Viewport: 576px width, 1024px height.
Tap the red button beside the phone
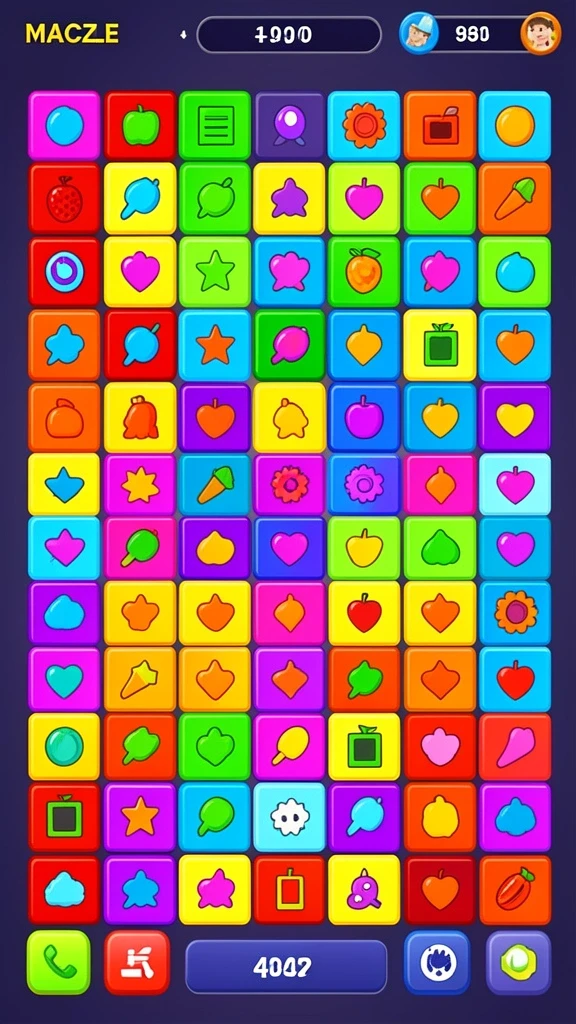click(x=137, y=962)
